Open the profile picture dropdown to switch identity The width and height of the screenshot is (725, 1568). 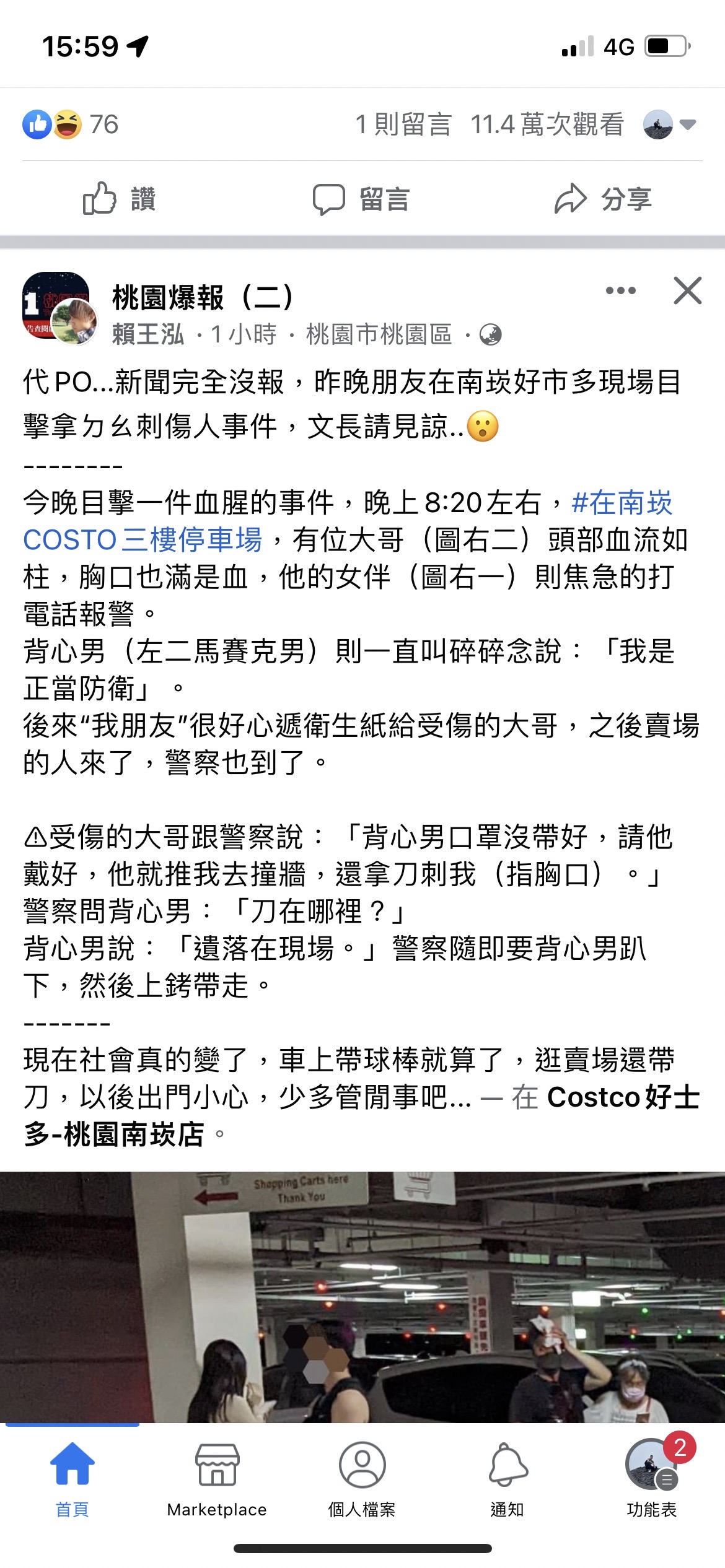point(670,124)
